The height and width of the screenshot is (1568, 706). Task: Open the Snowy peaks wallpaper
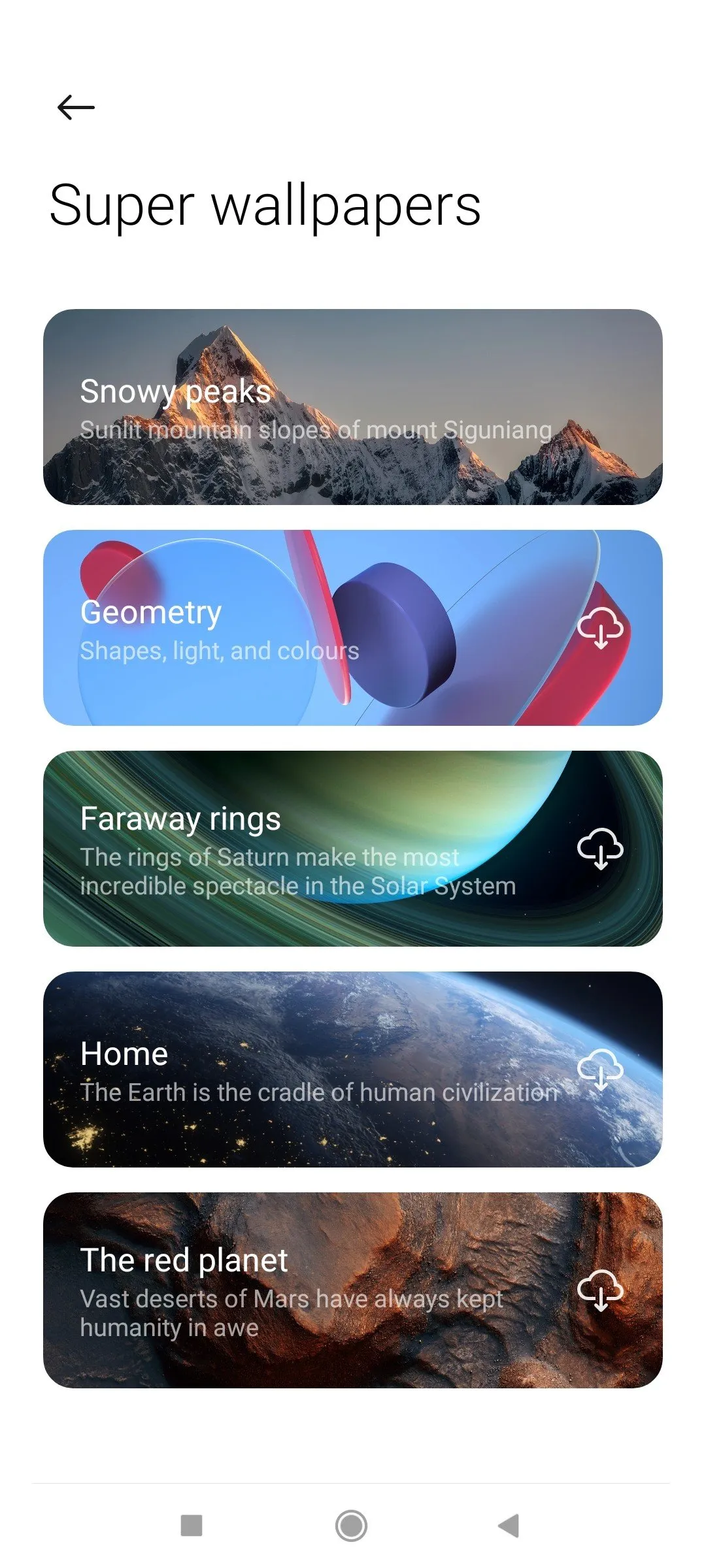click(352, 406)
